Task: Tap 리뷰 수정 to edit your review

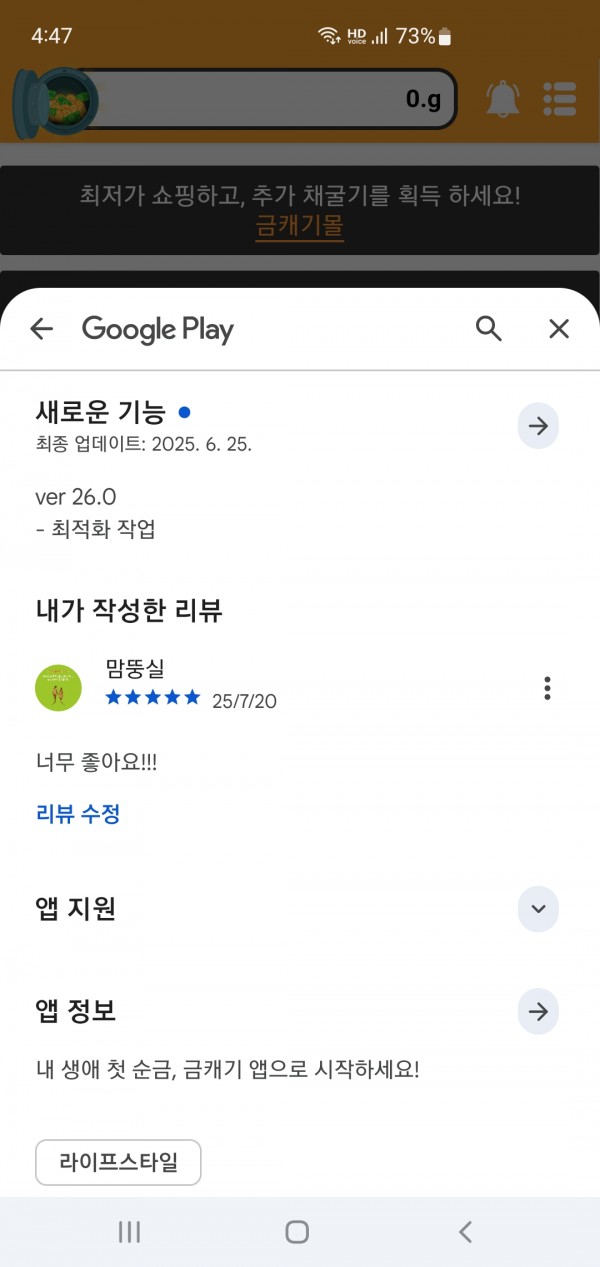Action: pyautogui.click(x=78, y=814)
